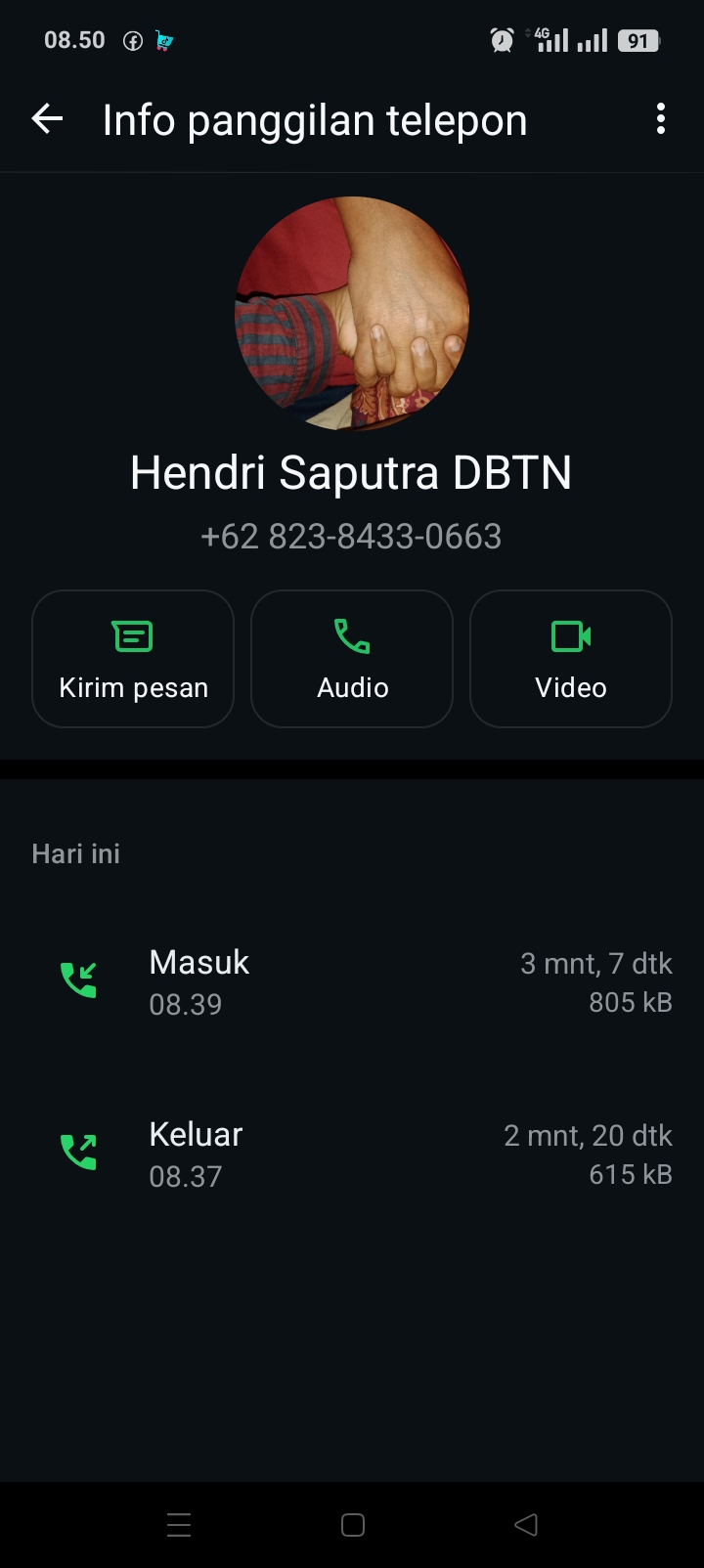View Hendri Saputra DBTN's profile photo

tap(352, 313)
